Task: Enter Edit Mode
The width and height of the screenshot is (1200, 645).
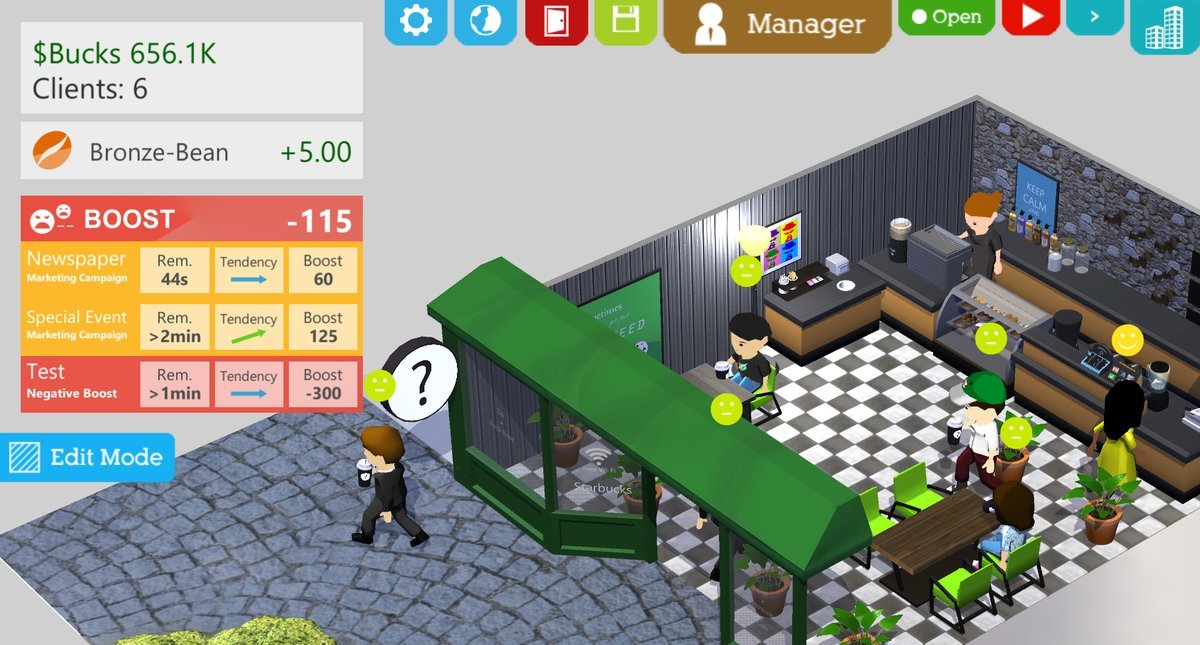Action: point(87,457)
